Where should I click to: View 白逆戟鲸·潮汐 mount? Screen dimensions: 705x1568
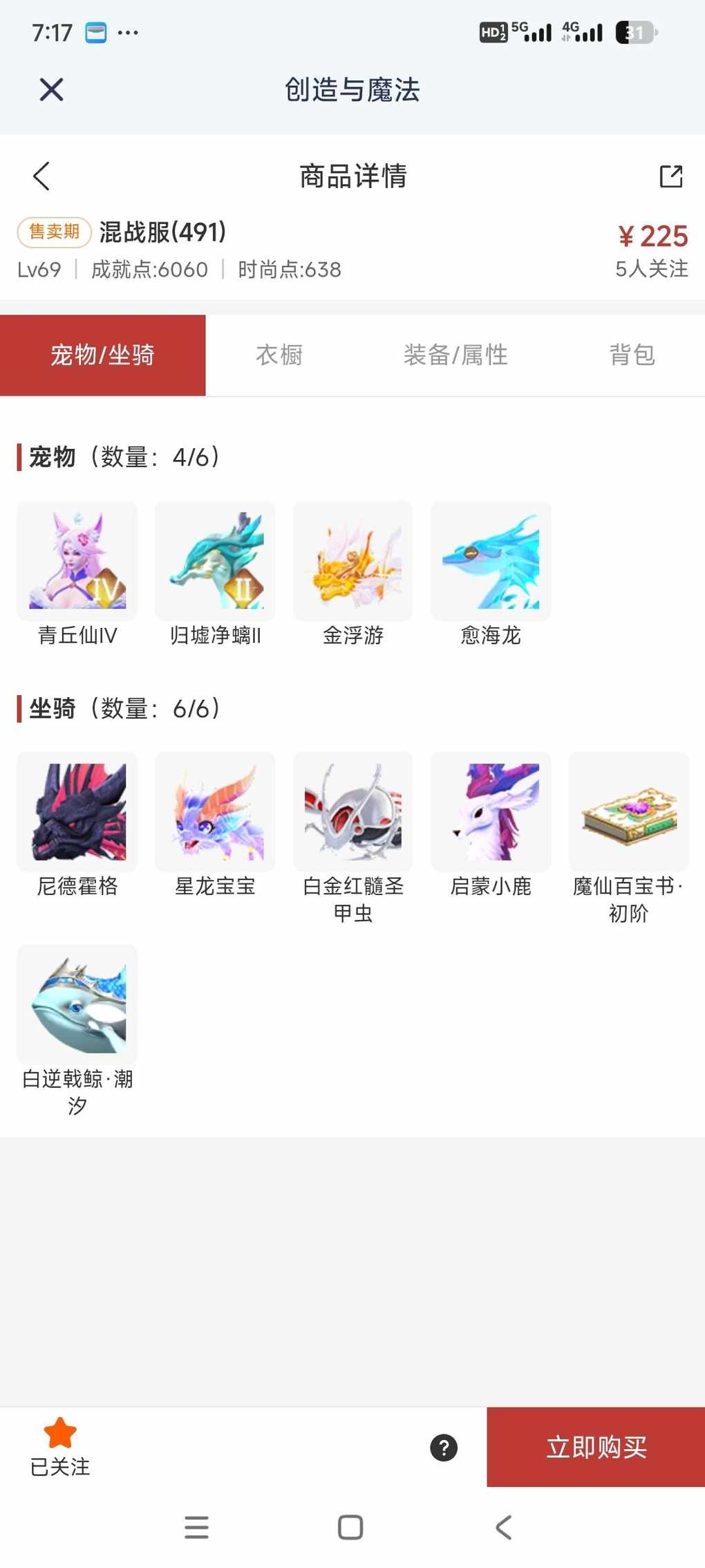(x=77, y=1004)
